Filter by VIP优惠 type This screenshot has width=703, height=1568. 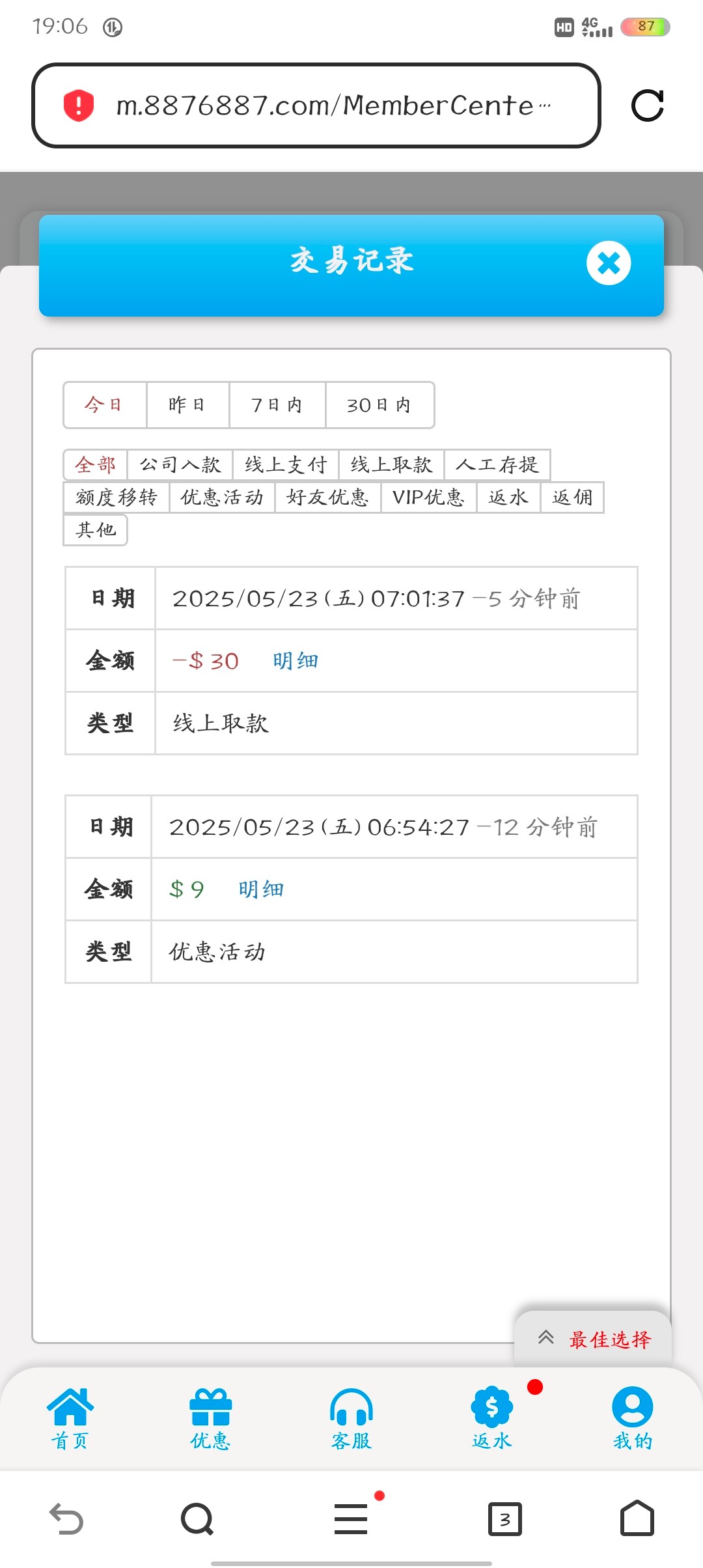[x=428, y=497]
